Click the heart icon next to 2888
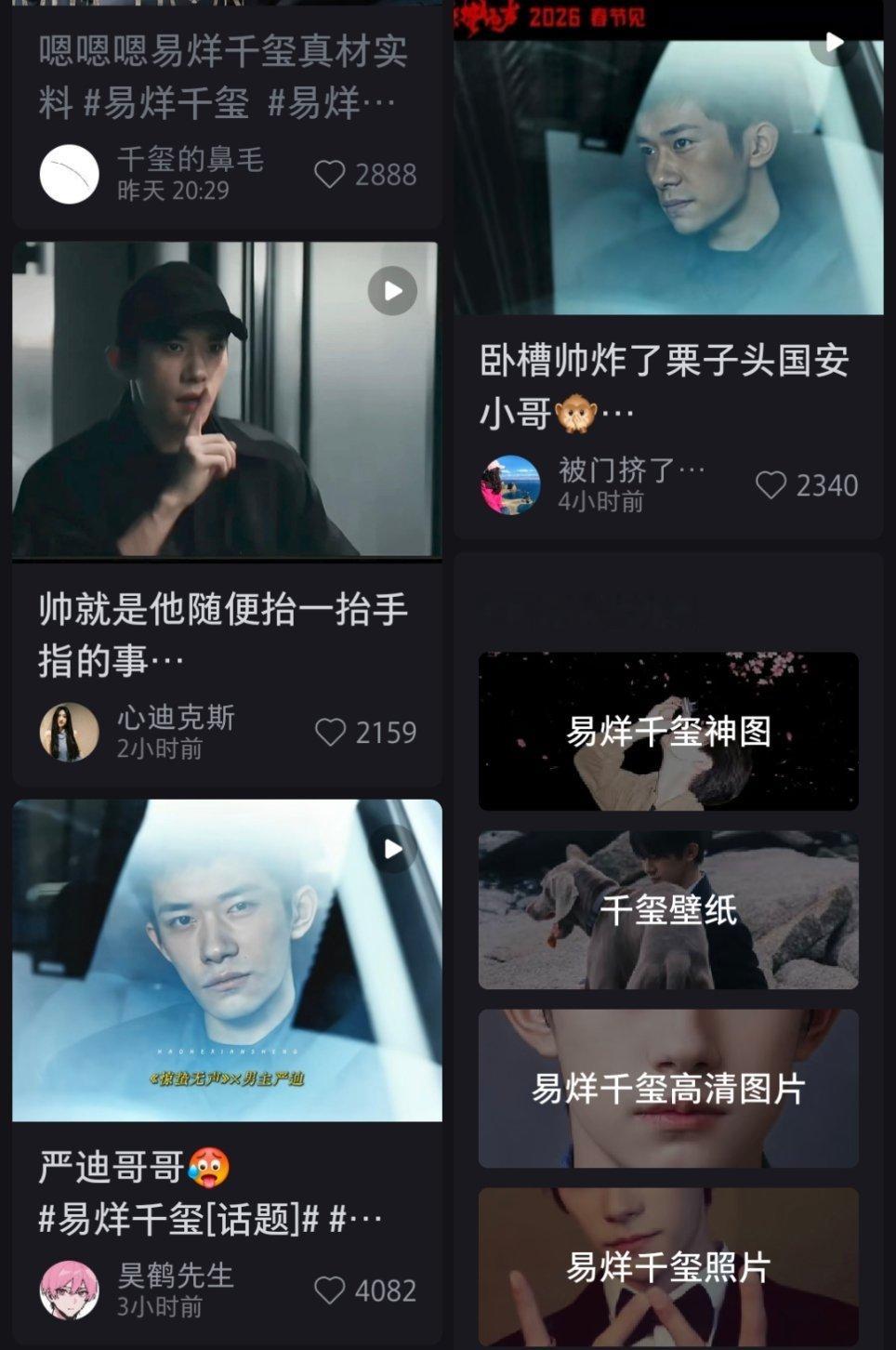The width and height of the screenshot is (896, 1350). [x=331, y=173]
